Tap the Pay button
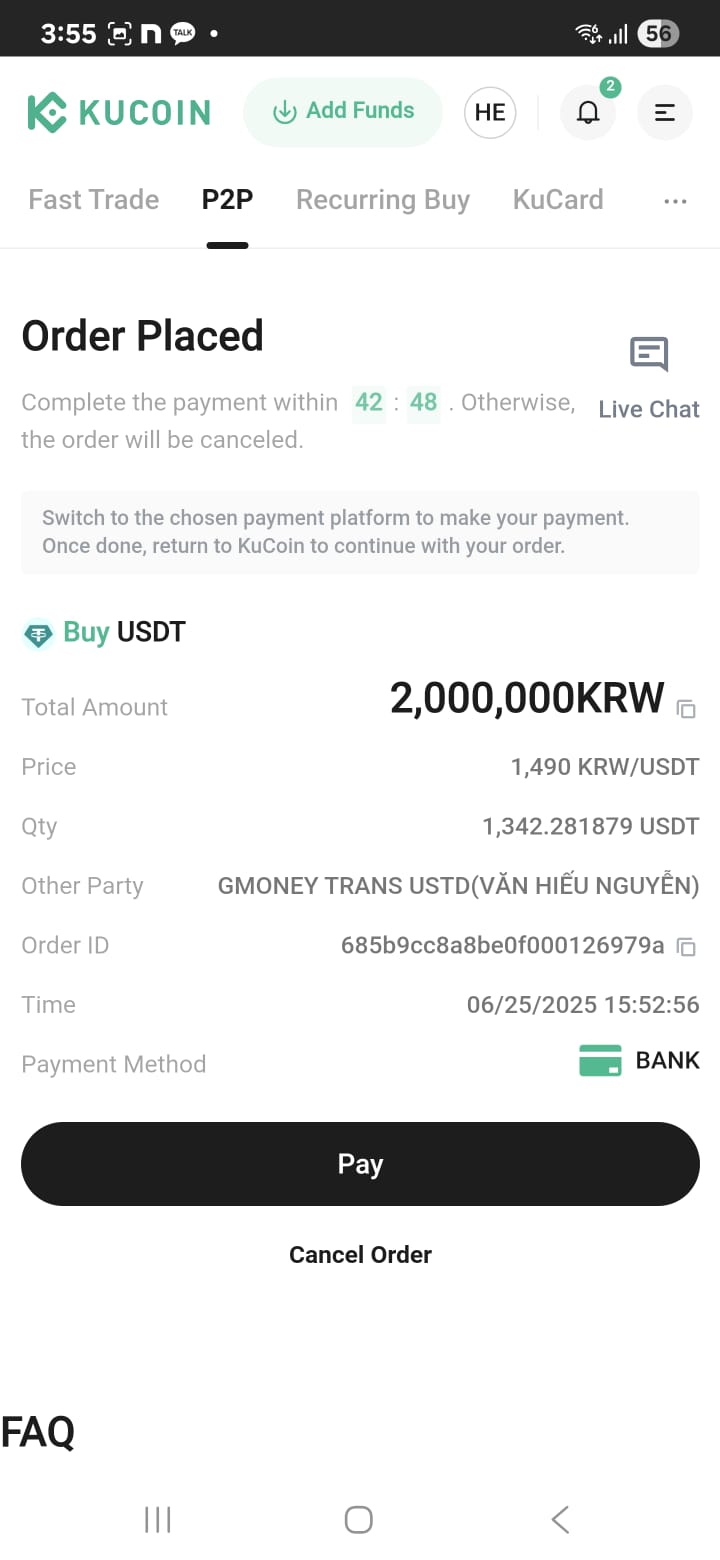The height and width of the screenshot is (1560, 720). click(x=360, y=1164)
